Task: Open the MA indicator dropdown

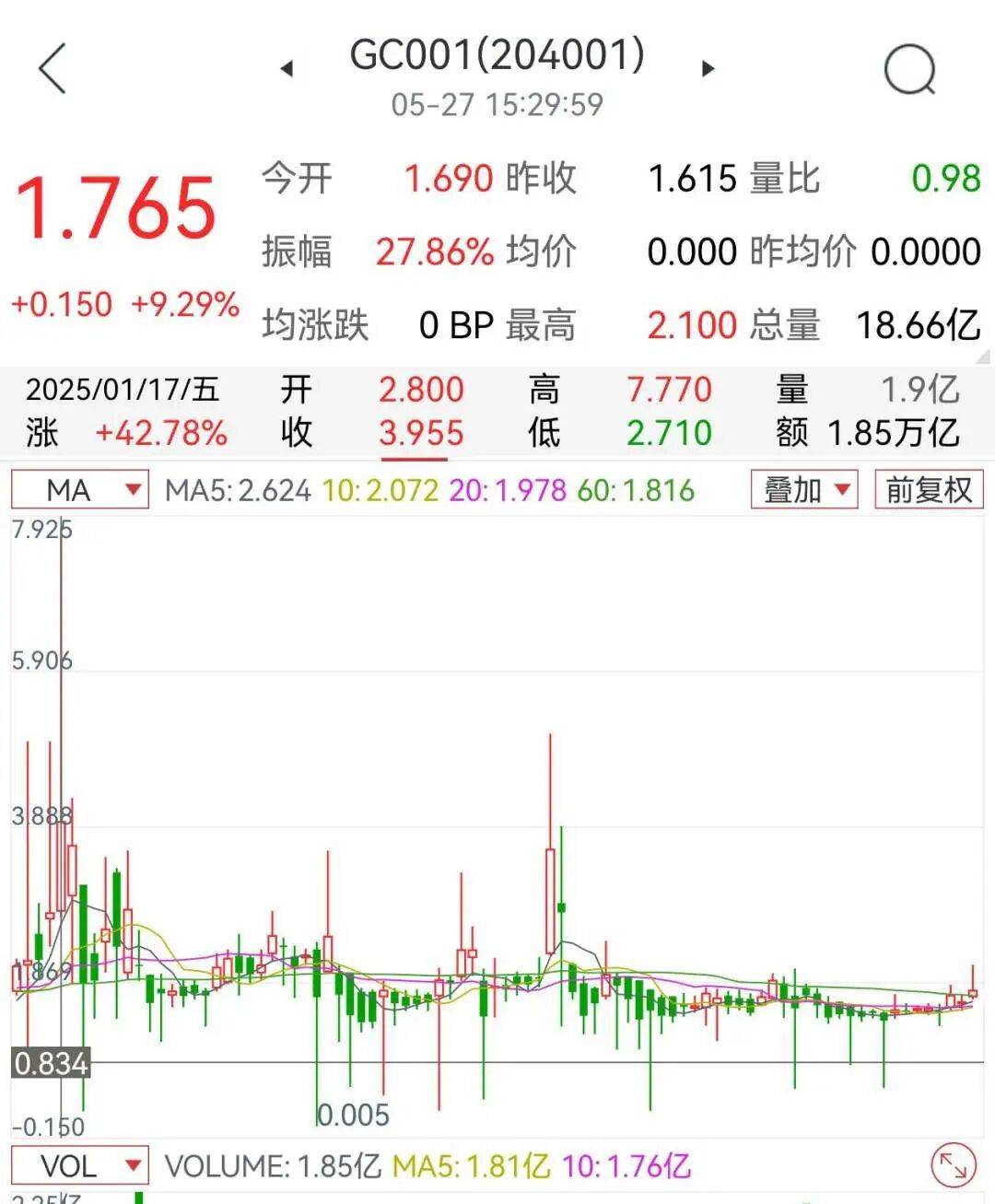Action: (79, 490)
